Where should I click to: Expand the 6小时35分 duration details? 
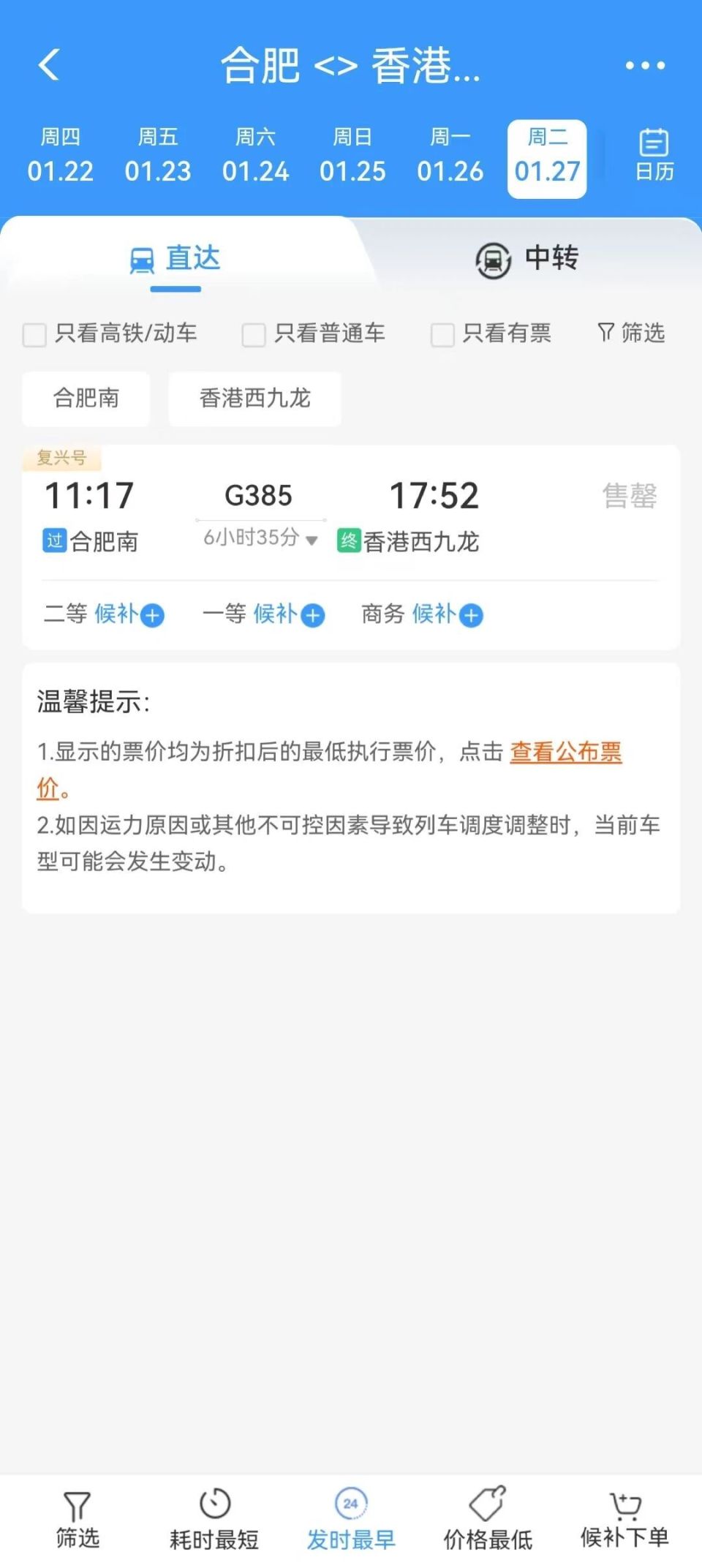[260, 539]
